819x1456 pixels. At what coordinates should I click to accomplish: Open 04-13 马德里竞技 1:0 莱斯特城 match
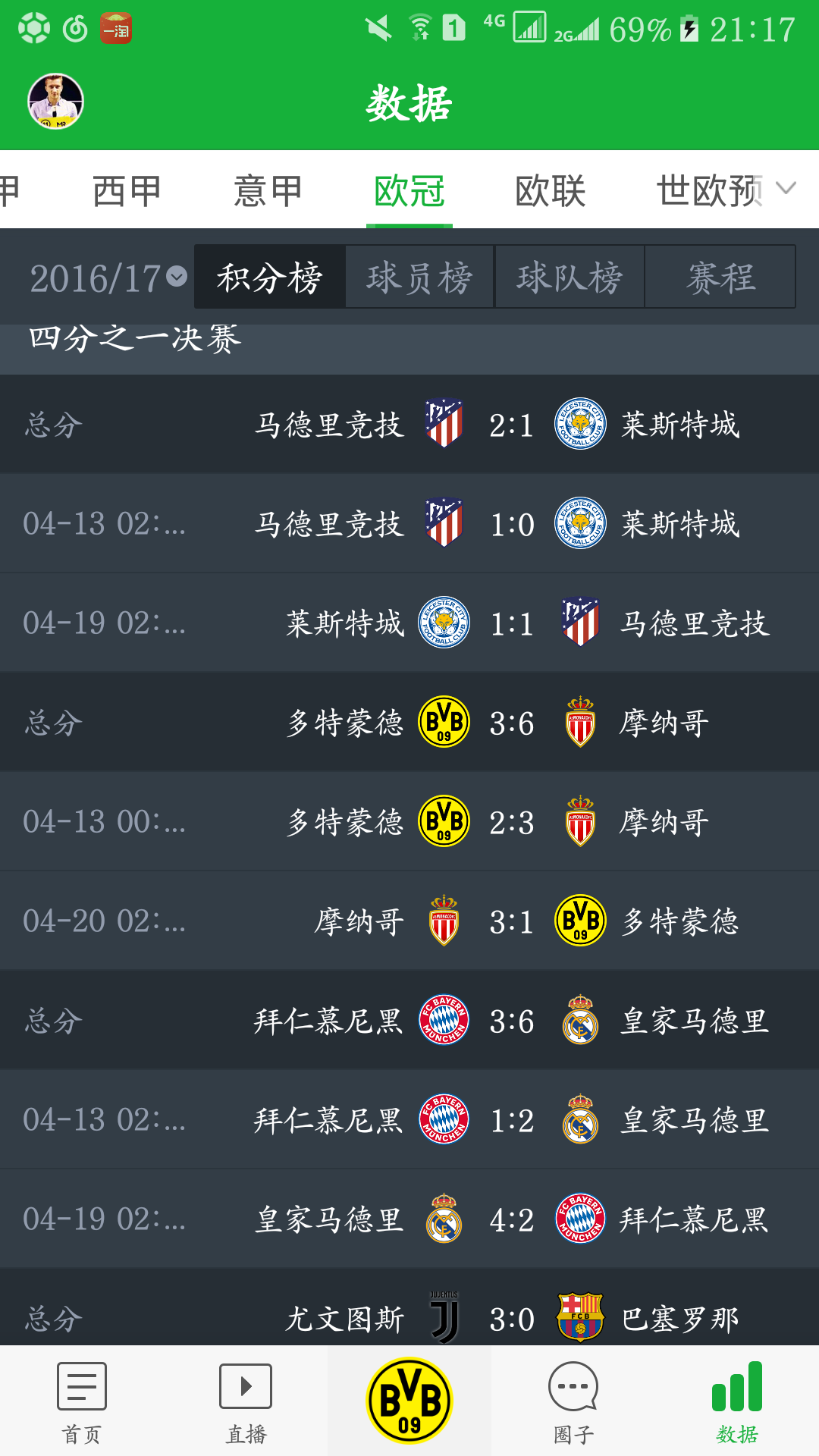point(409,524)
